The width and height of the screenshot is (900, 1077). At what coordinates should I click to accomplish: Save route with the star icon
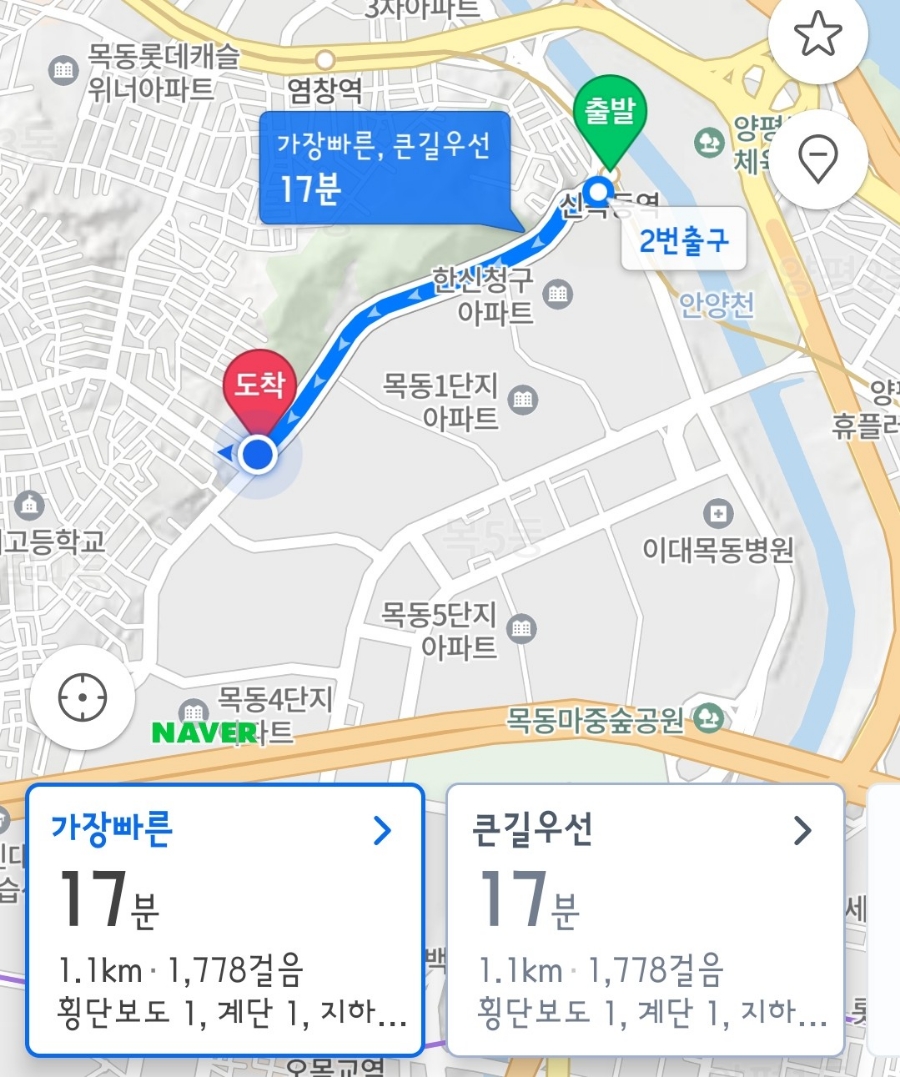(818, 36)
